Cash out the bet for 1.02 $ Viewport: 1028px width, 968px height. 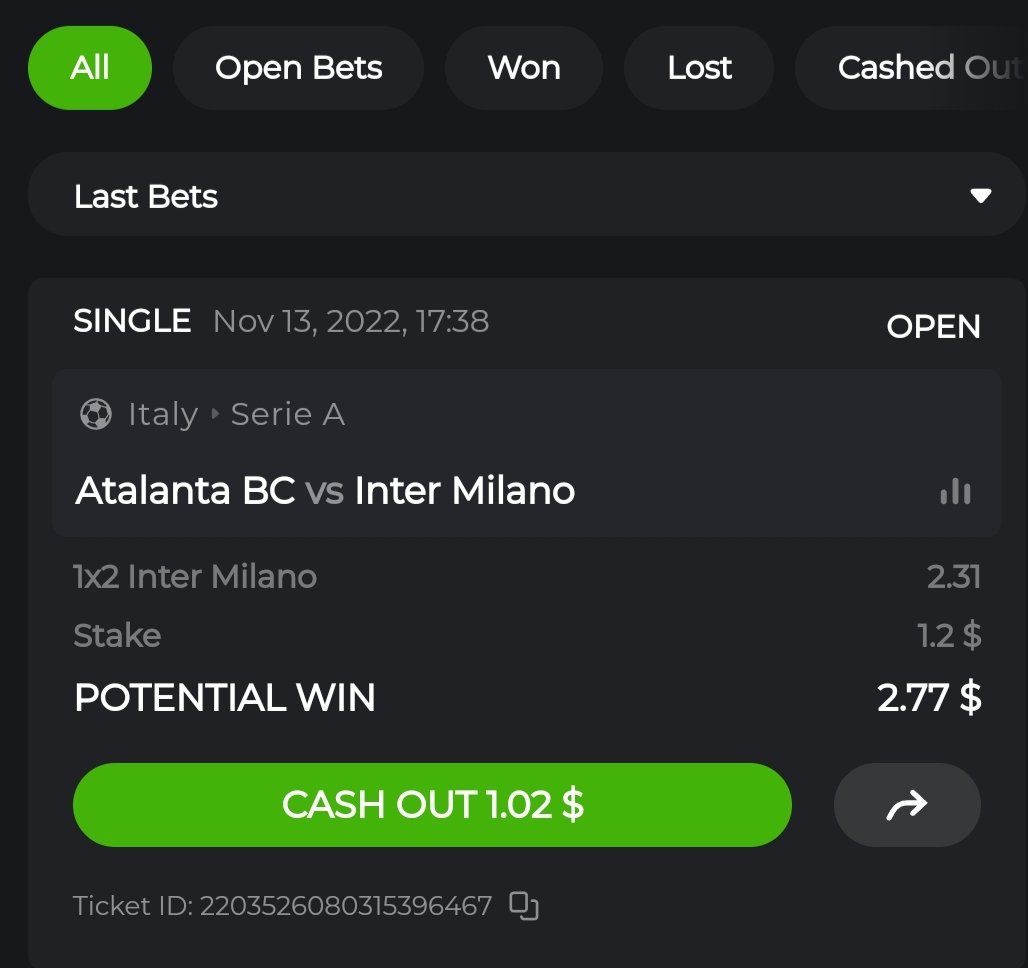pos(432,805)
